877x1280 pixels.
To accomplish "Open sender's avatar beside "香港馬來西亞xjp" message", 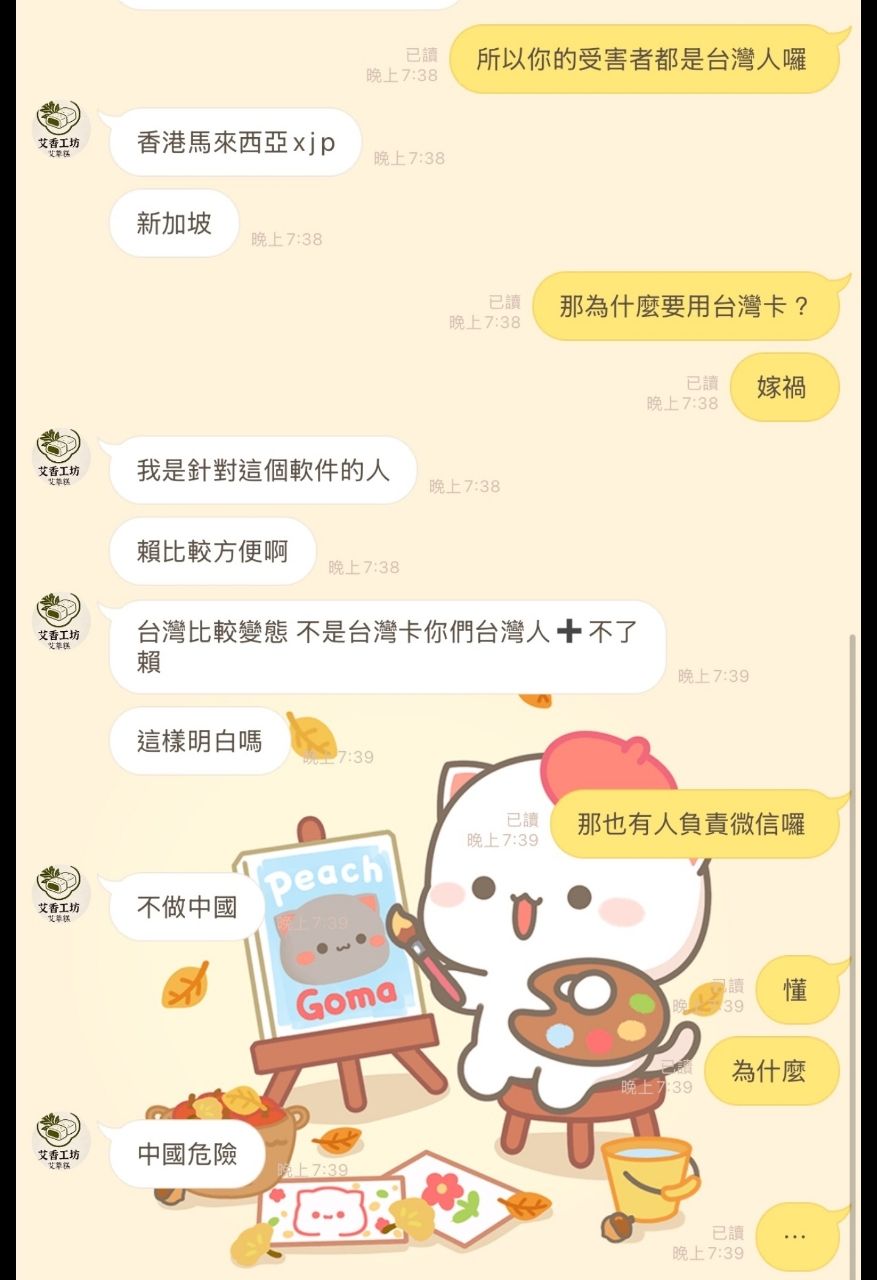I will [59, 129].
